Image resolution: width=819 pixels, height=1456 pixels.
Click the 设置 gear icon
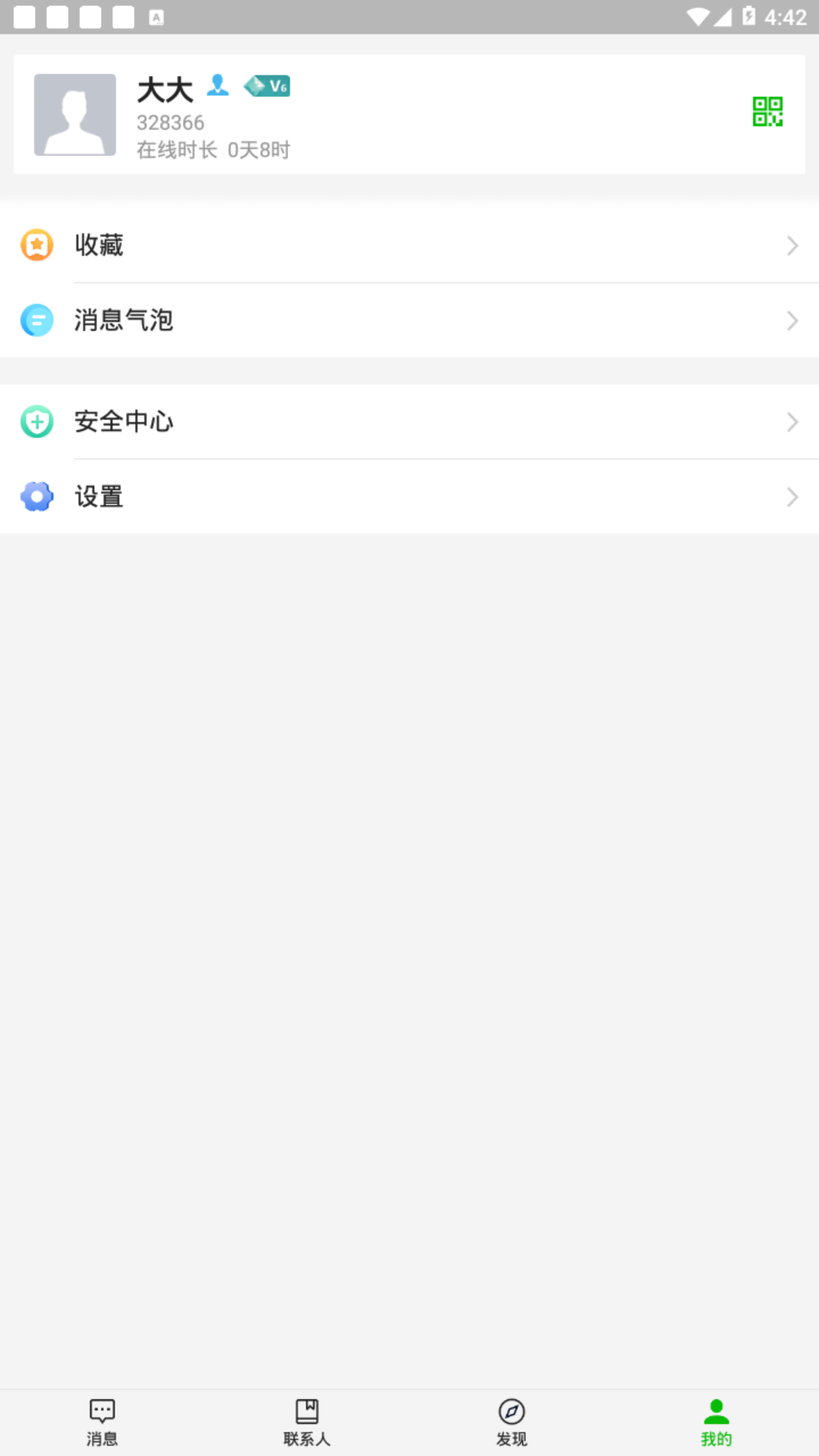click(x=36, y=496)
